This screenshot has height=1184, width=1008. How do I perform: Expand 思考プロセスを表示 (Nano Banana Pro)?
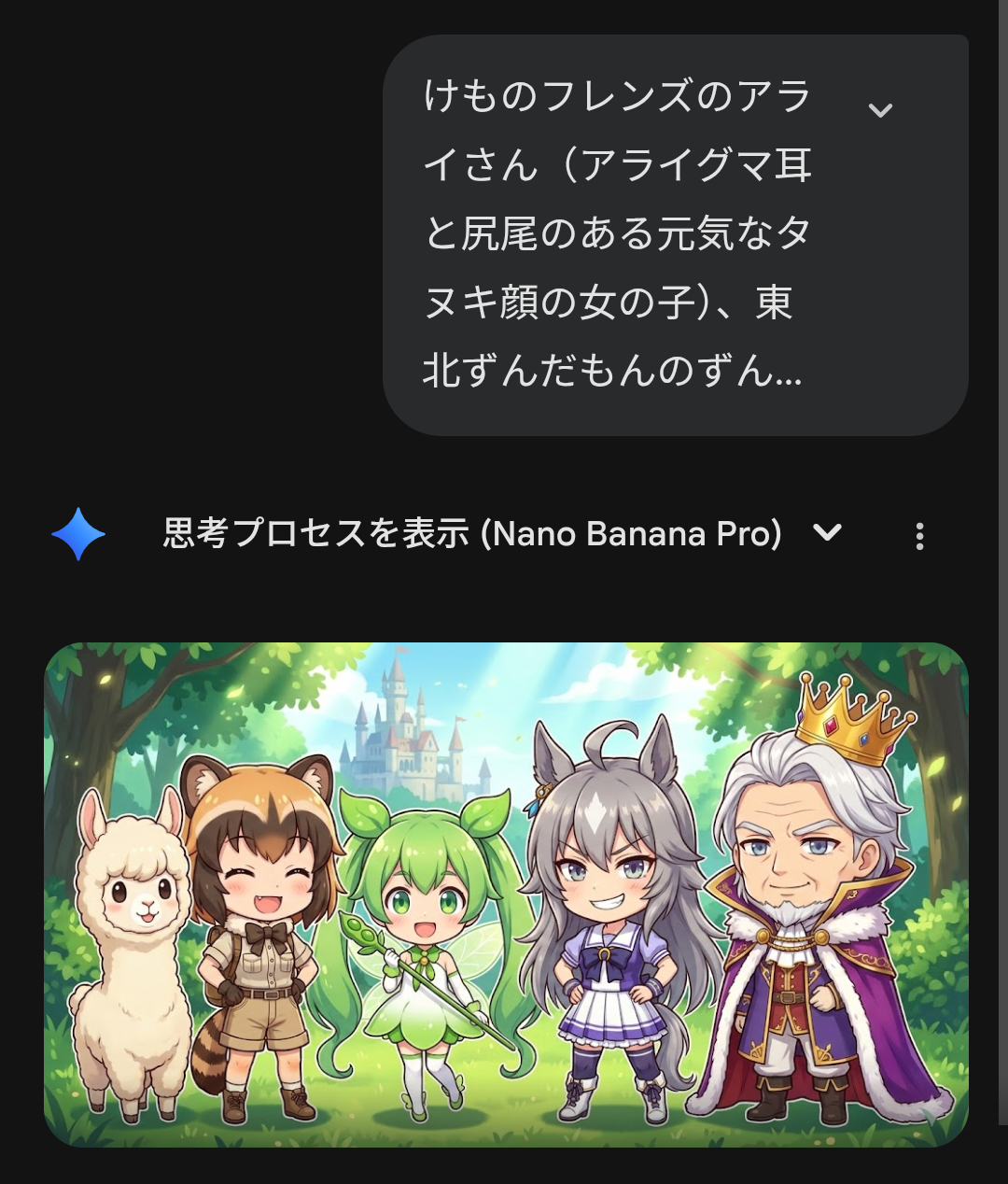pos(827,533)
